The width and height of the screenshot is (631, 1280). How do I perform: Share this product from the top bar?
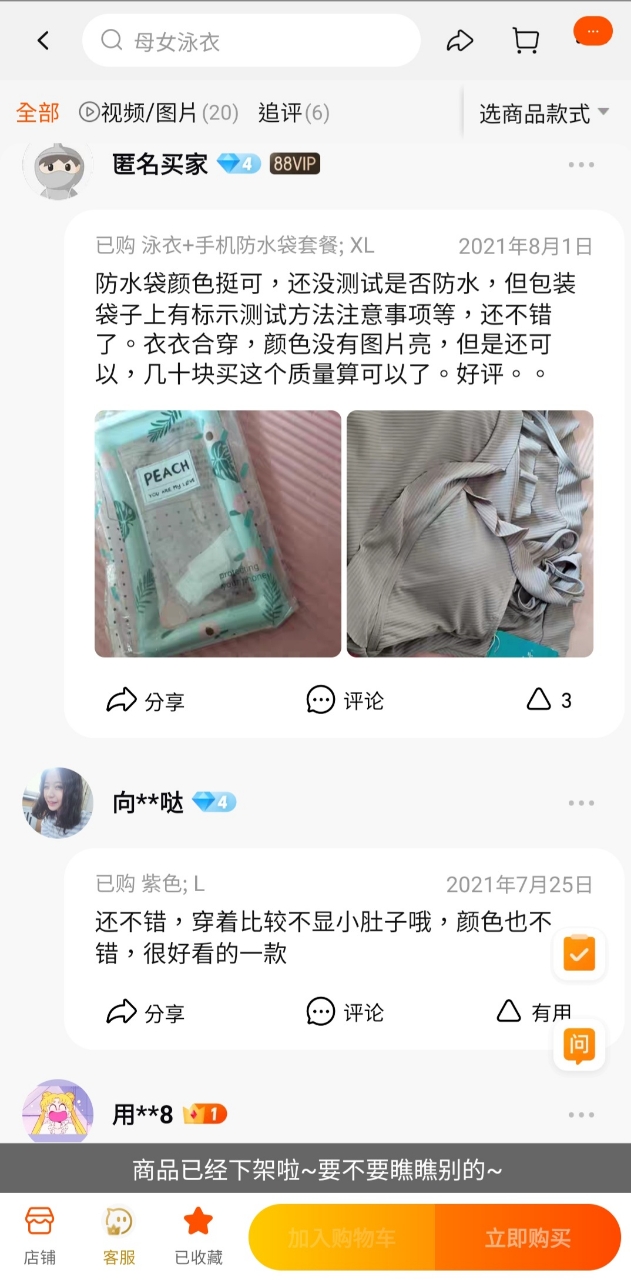459,41
